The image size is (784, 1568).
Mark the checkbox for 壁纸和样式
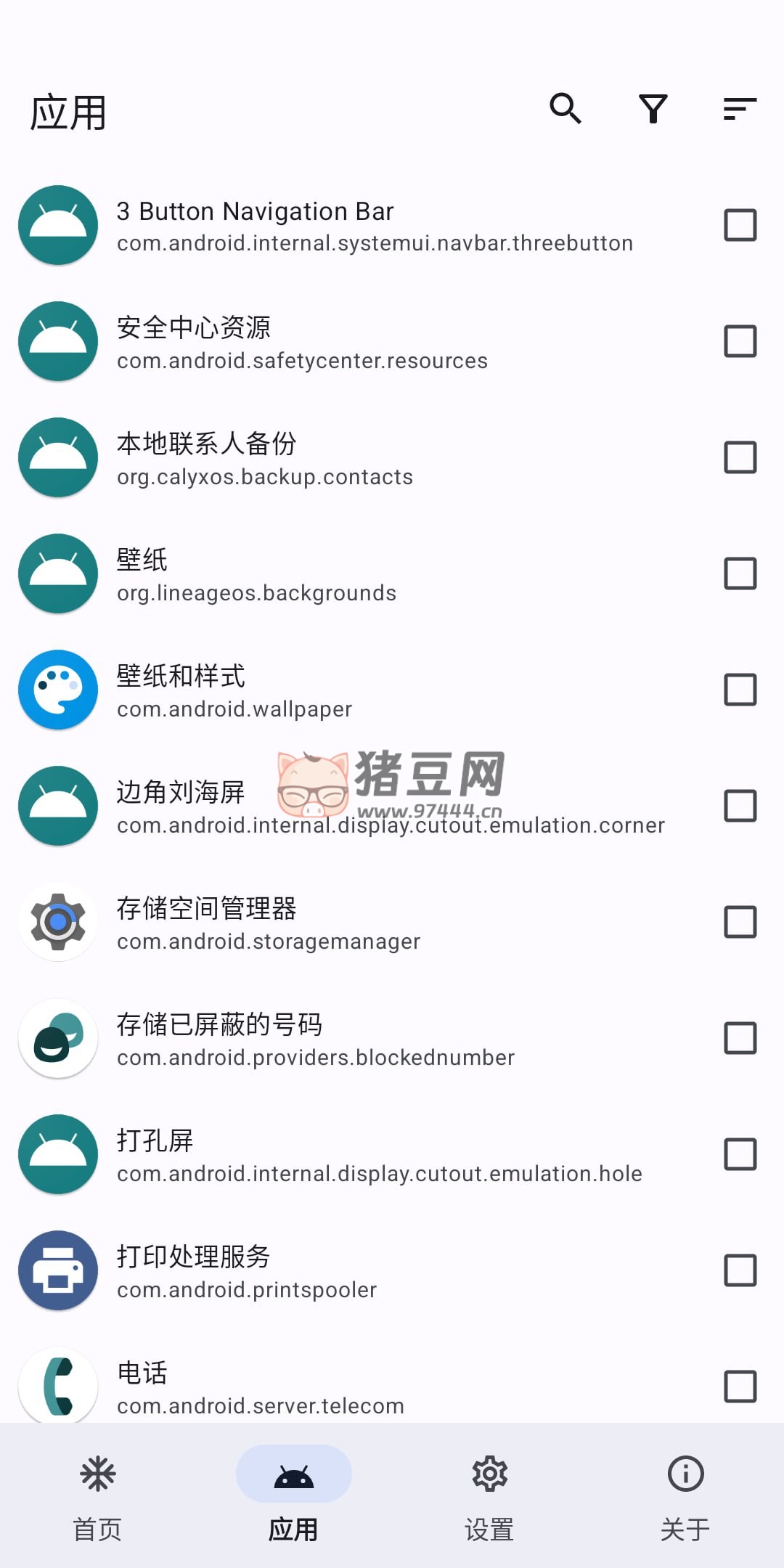740,690
